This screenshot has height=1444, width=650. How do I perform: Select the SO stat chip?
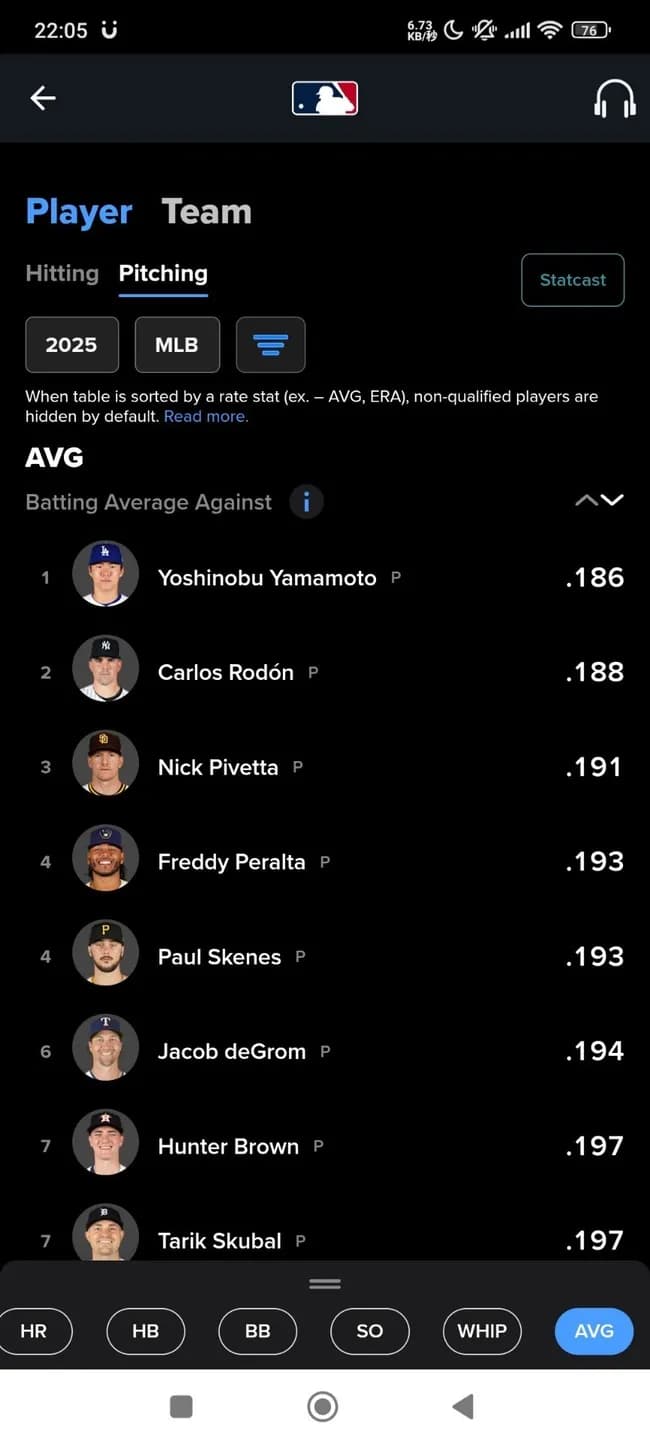pyautogui.click(x=370, y=1331)
